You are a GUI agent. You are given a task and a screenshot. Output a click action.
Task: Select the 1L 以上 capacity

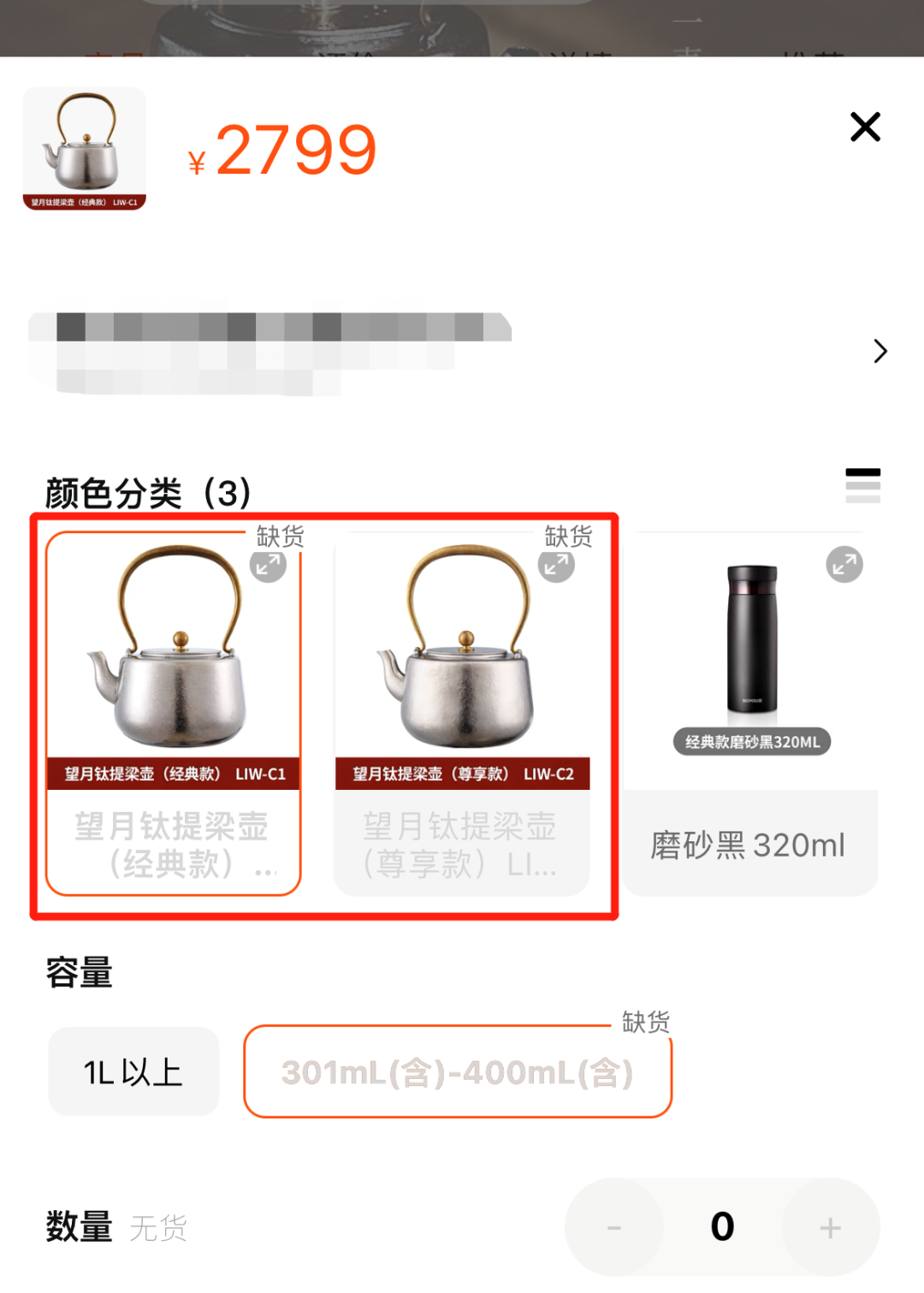pos(133,1071)
